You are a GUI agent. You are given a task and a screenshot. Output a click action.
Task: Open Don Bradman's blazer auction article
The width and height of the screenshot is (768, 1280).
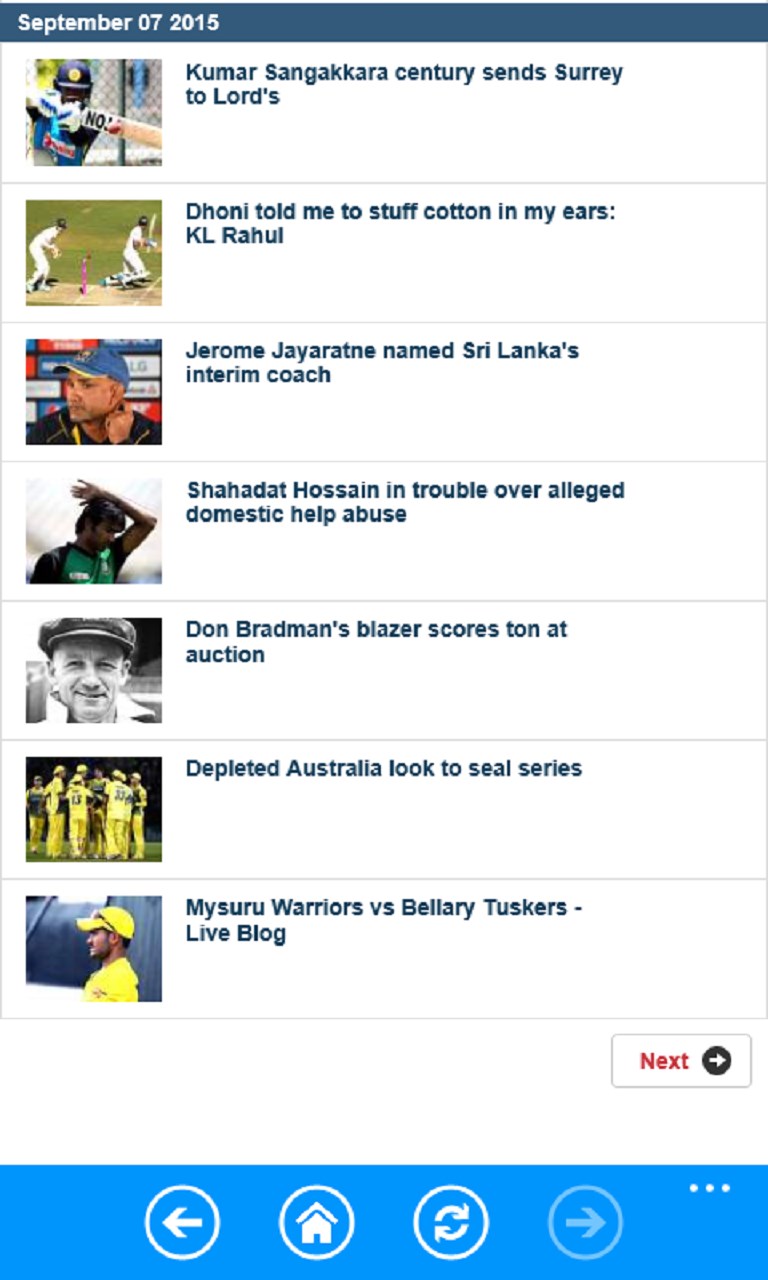376,642
